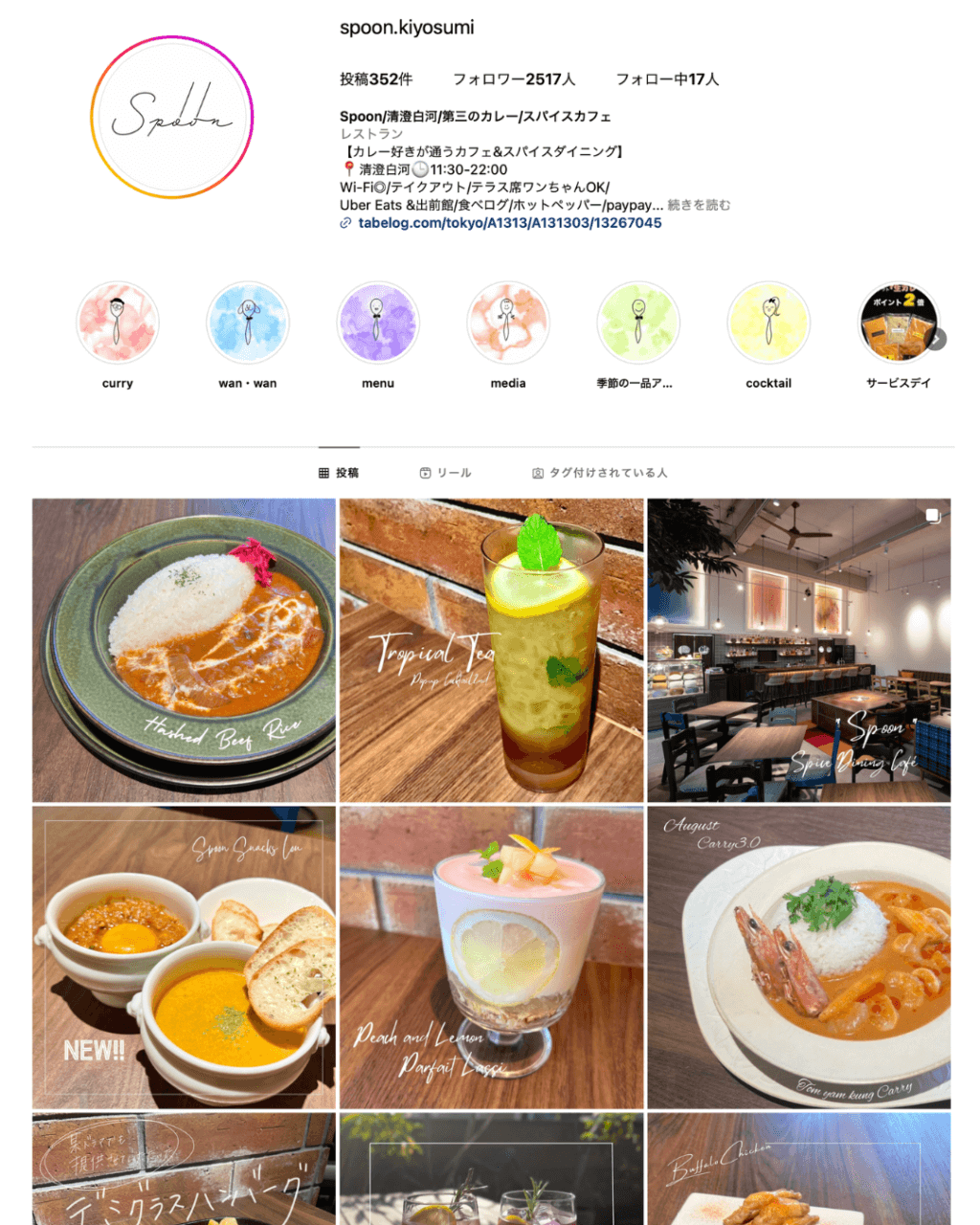Open the Hashed Beef Rice post
Viewport: 980px width, 1225px height.
(184, 650)
